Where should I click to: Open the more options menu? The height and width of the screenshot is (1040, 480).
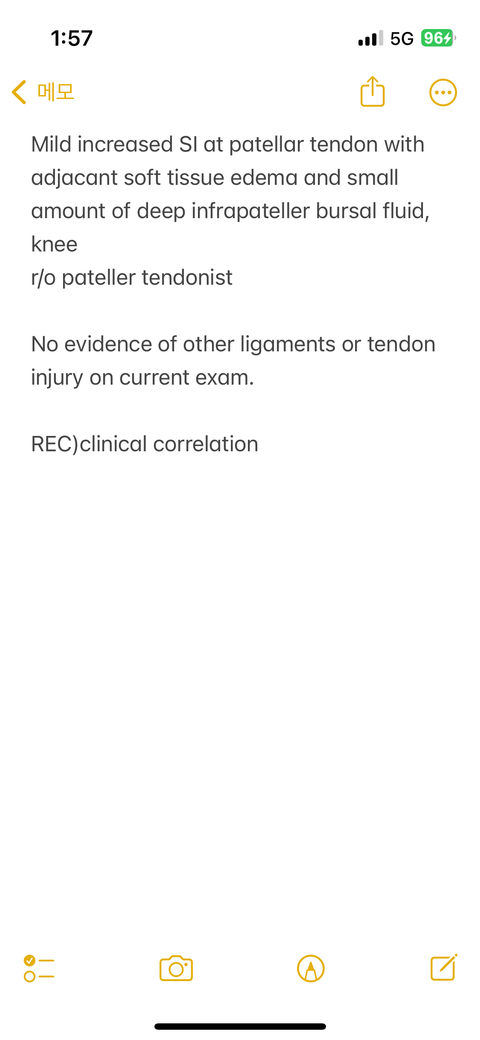[x=443, y=92]
